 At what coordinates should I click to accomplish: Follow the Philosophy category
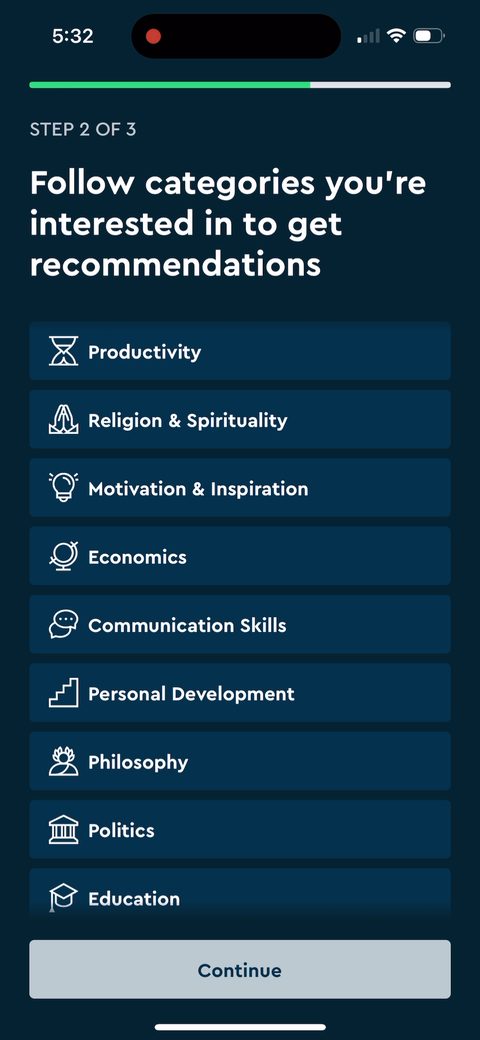[240, 761]
